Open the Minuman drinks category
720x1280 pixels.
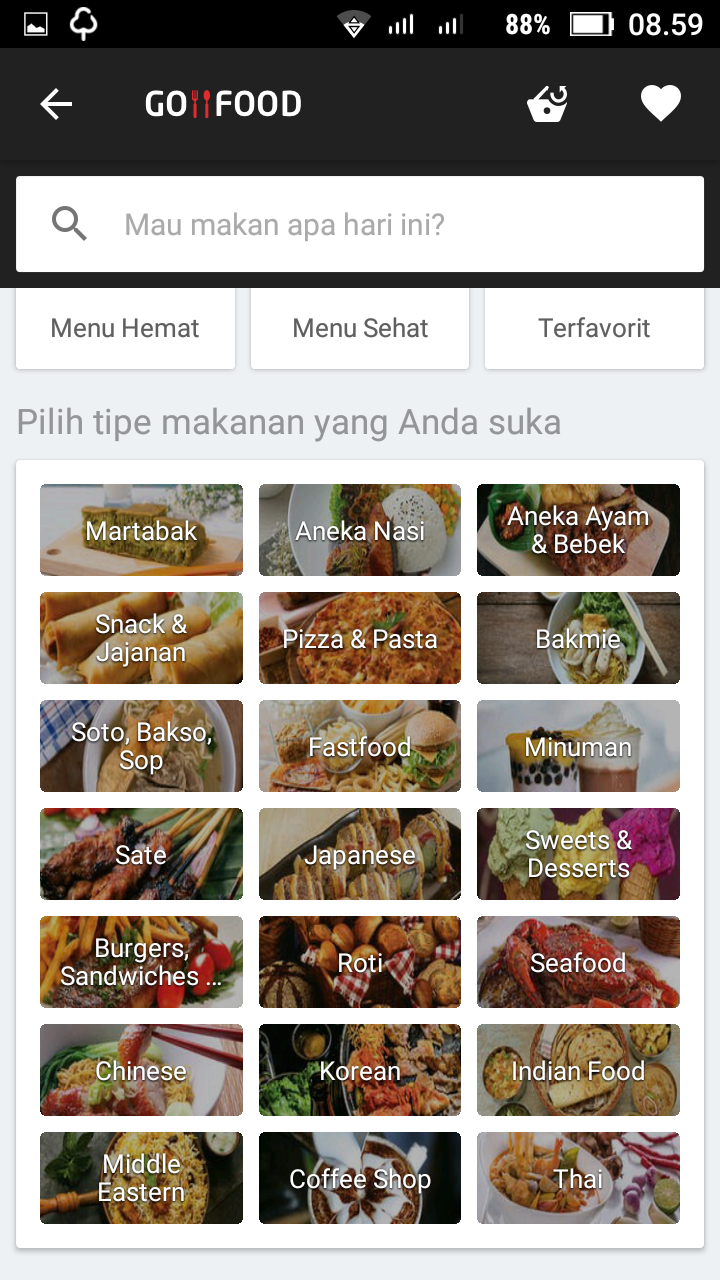[578, 746]
